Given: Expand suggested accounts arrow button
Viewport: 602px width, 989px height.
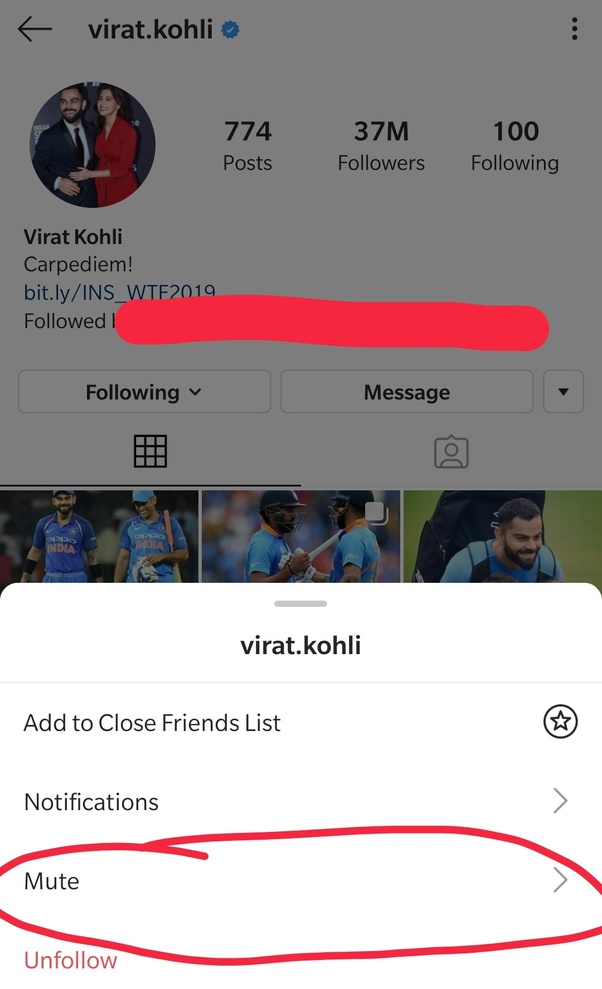Looking at the screenshot, I should [x=563, y=392].
